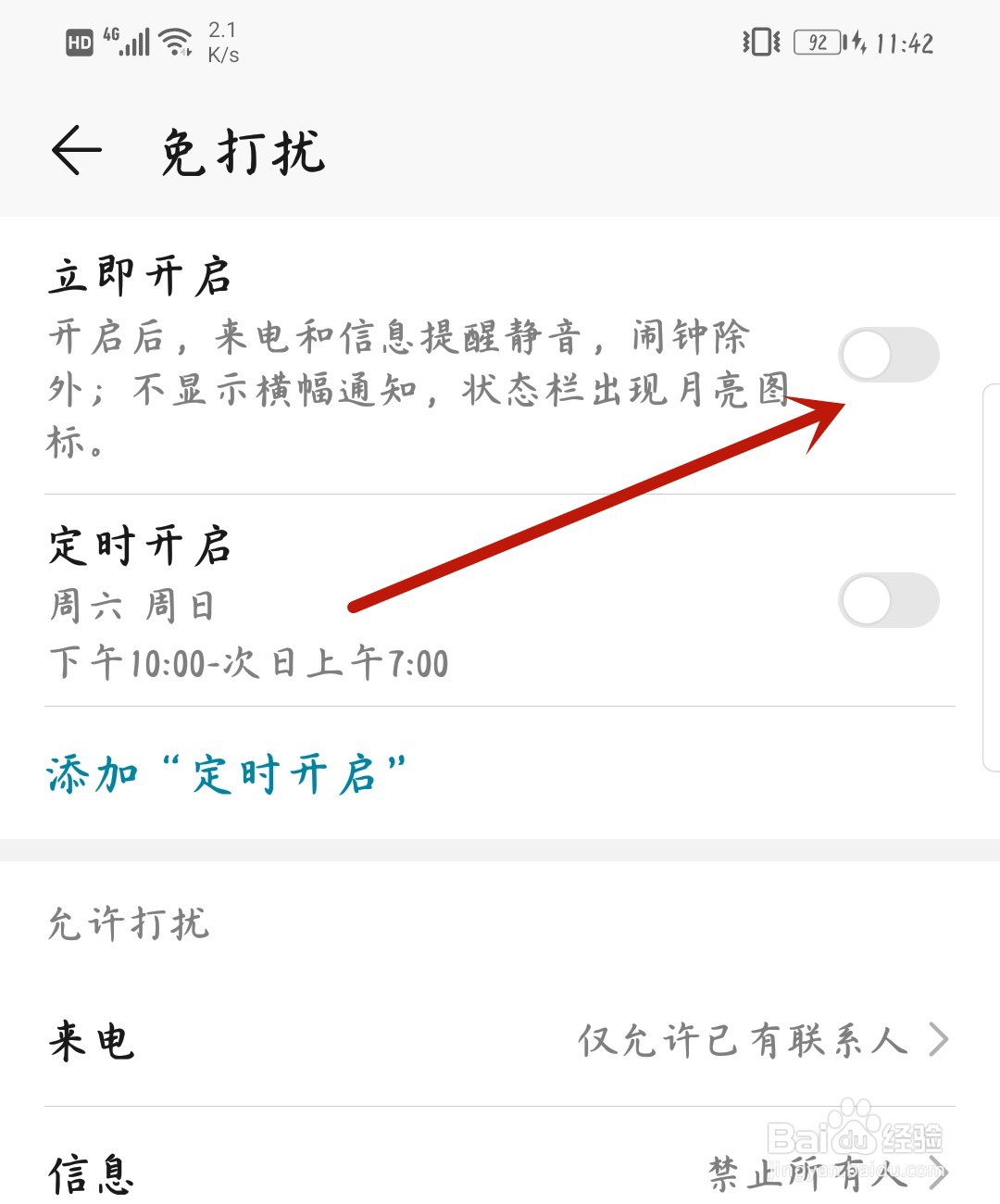Tap the battery indicator showing 92
1000x1204 pixels.
click(819, 43)
